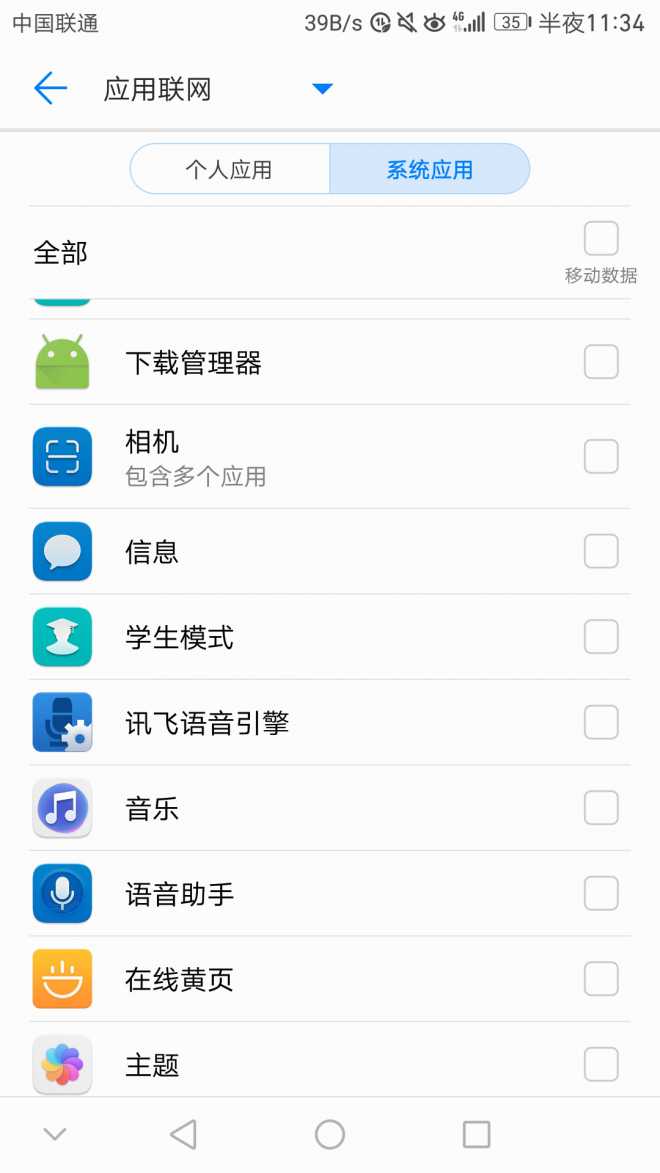Toggle the 信息 checkbox
This screenshot has height=1173, width=660.
(601, 551)
